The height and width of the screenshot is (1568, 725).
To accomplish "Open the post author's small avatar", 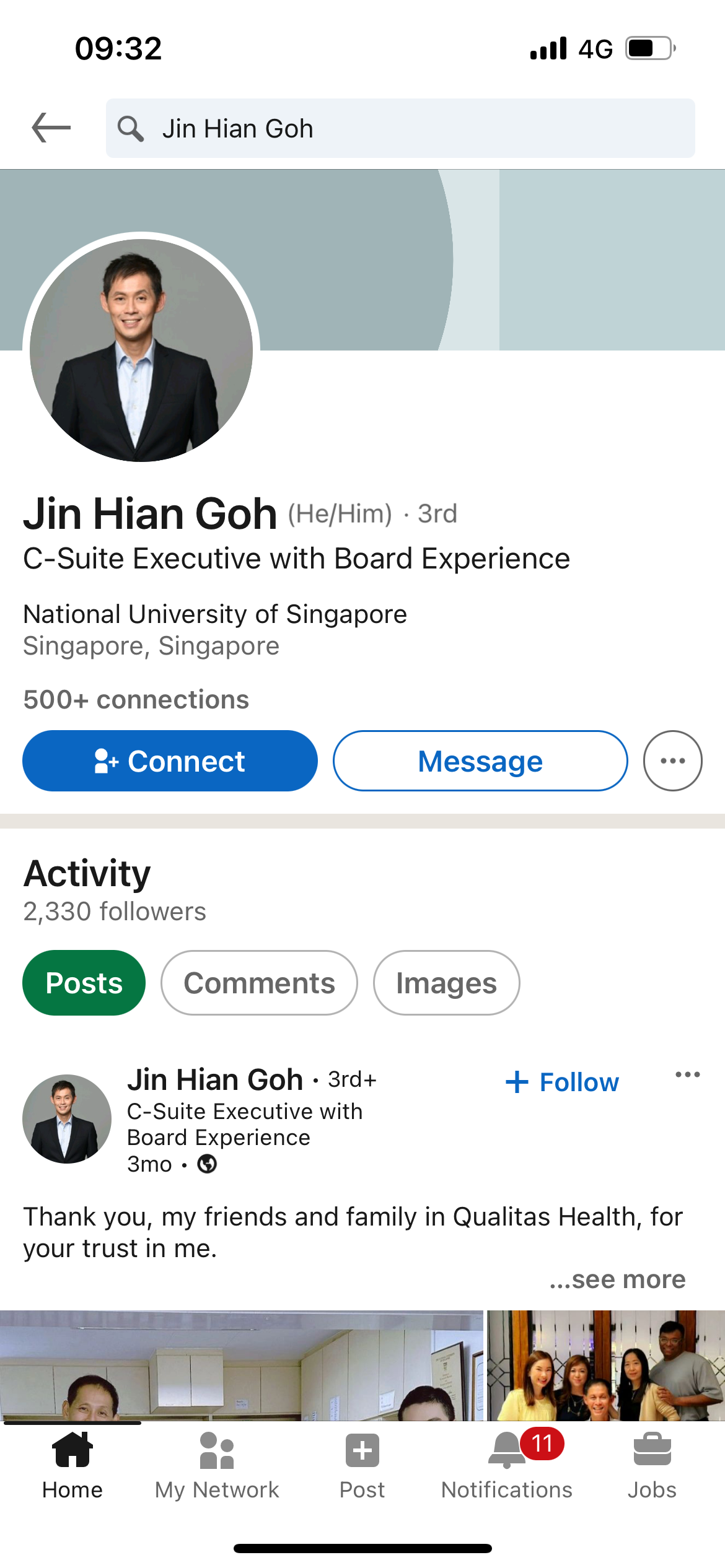I will point(67,1118).
